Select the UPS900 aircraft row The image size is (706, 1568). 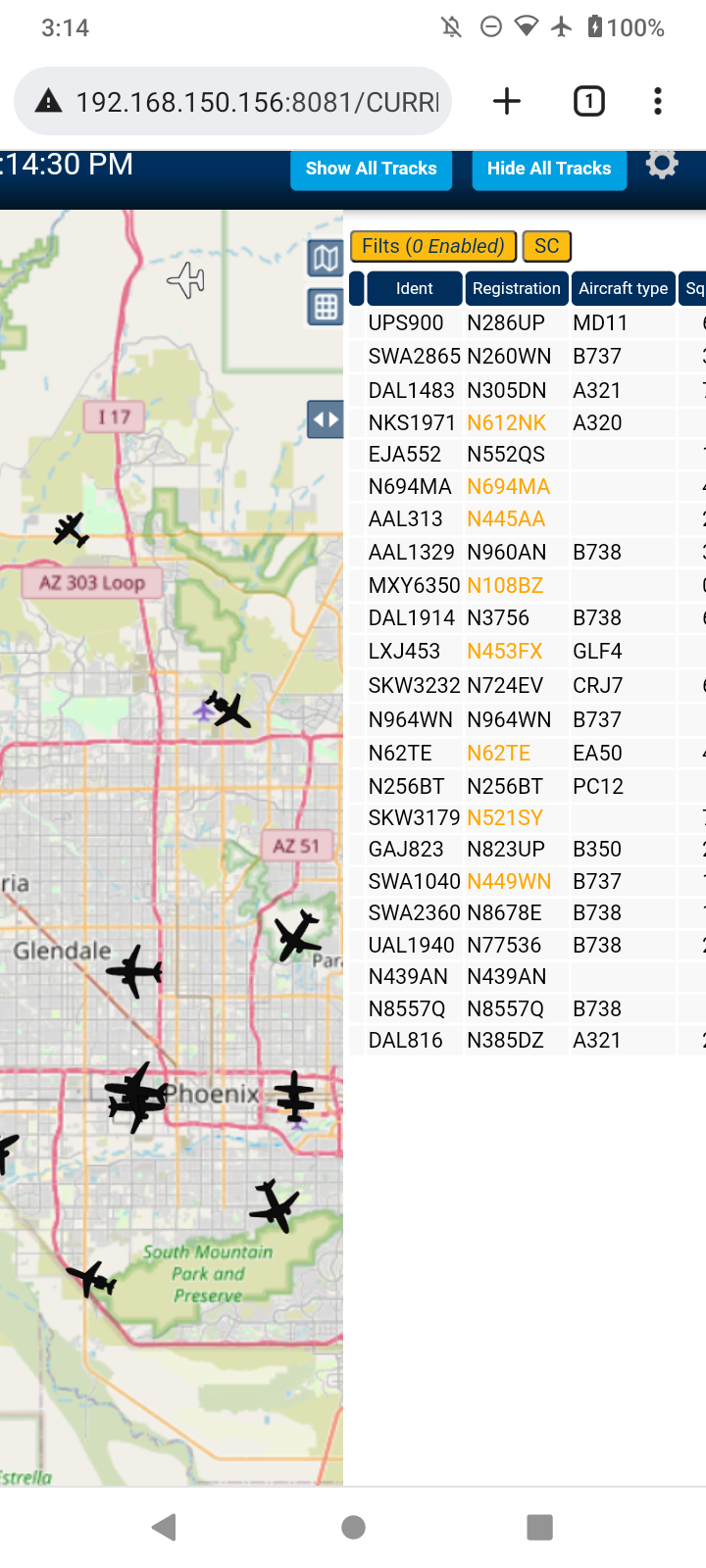click(528, 323)
